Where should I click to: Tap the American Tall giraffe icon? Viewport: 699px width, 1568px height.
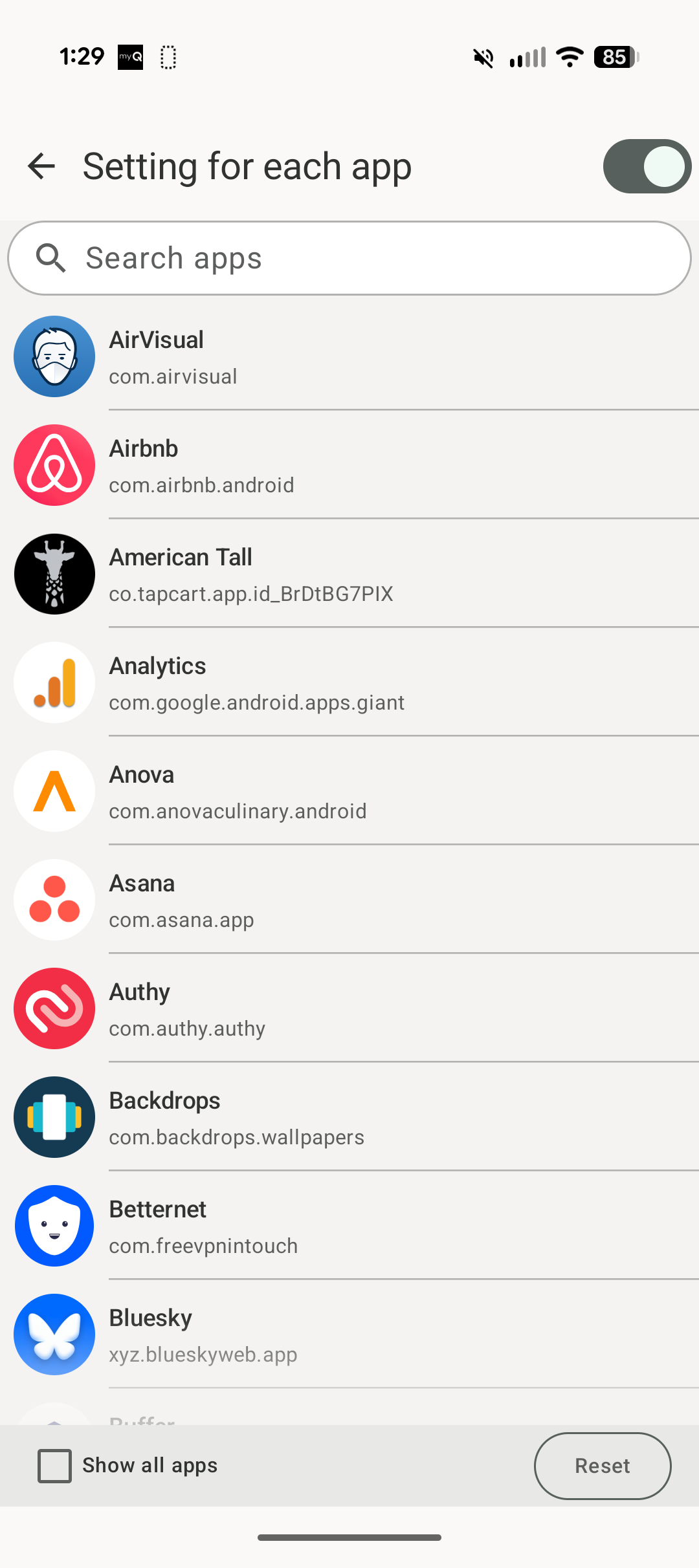tap(54, 574)
